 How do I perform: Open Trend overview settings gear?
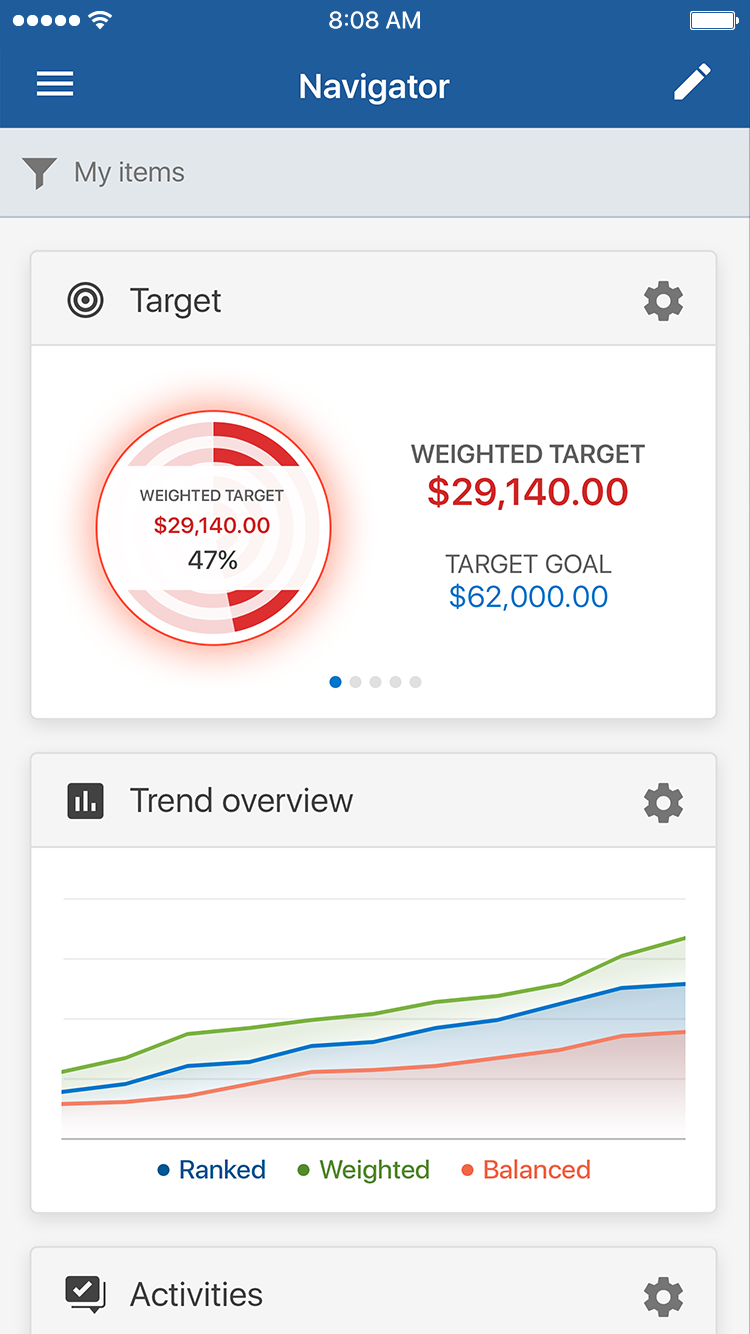[663, 802]
